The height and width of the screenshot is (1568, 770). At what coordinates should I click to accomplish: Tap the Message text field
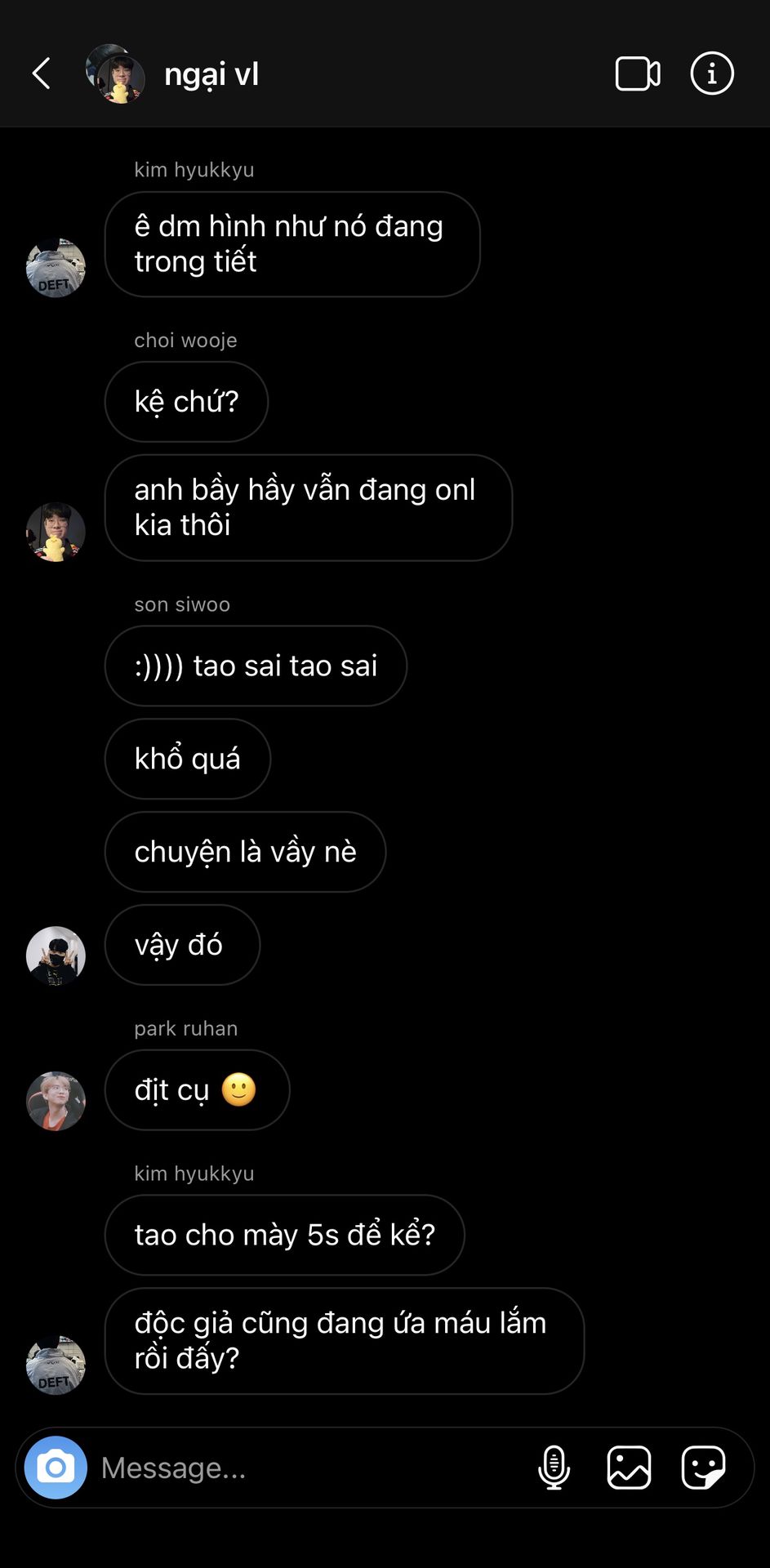click(x=310, y=1468)
